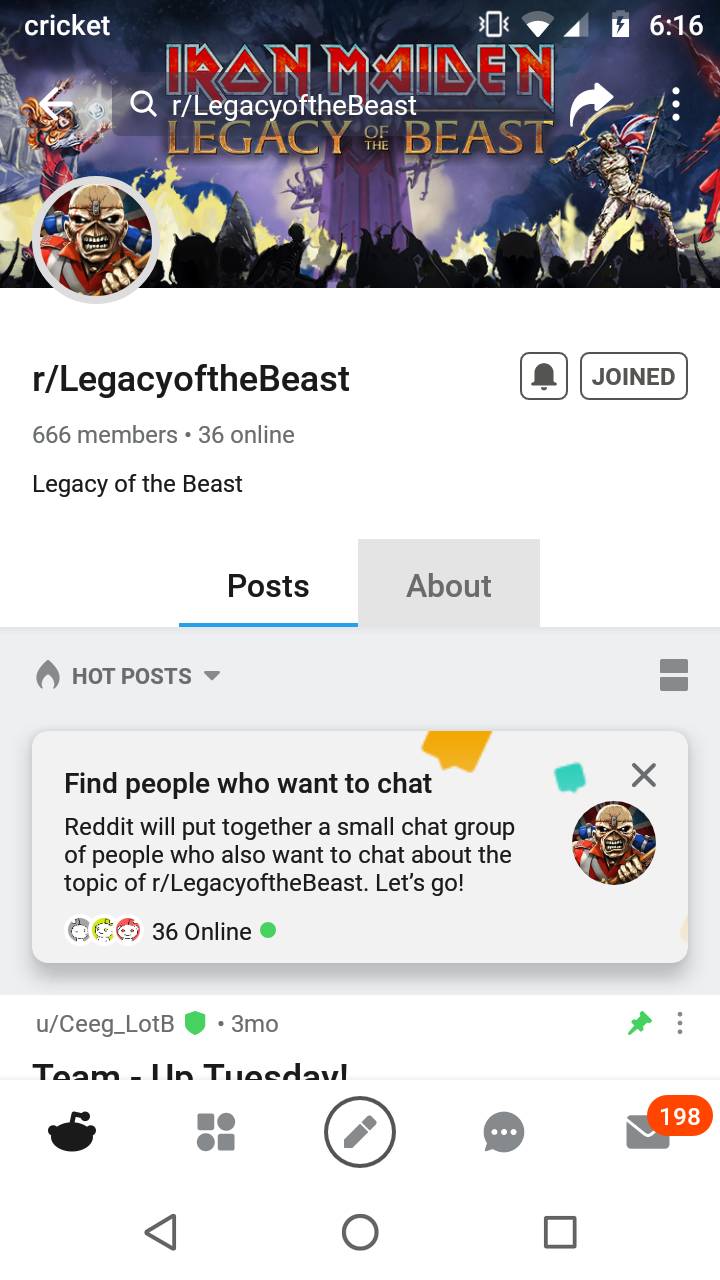Open the top overflow menu
720x1280 pixels.
pos(676,104)
